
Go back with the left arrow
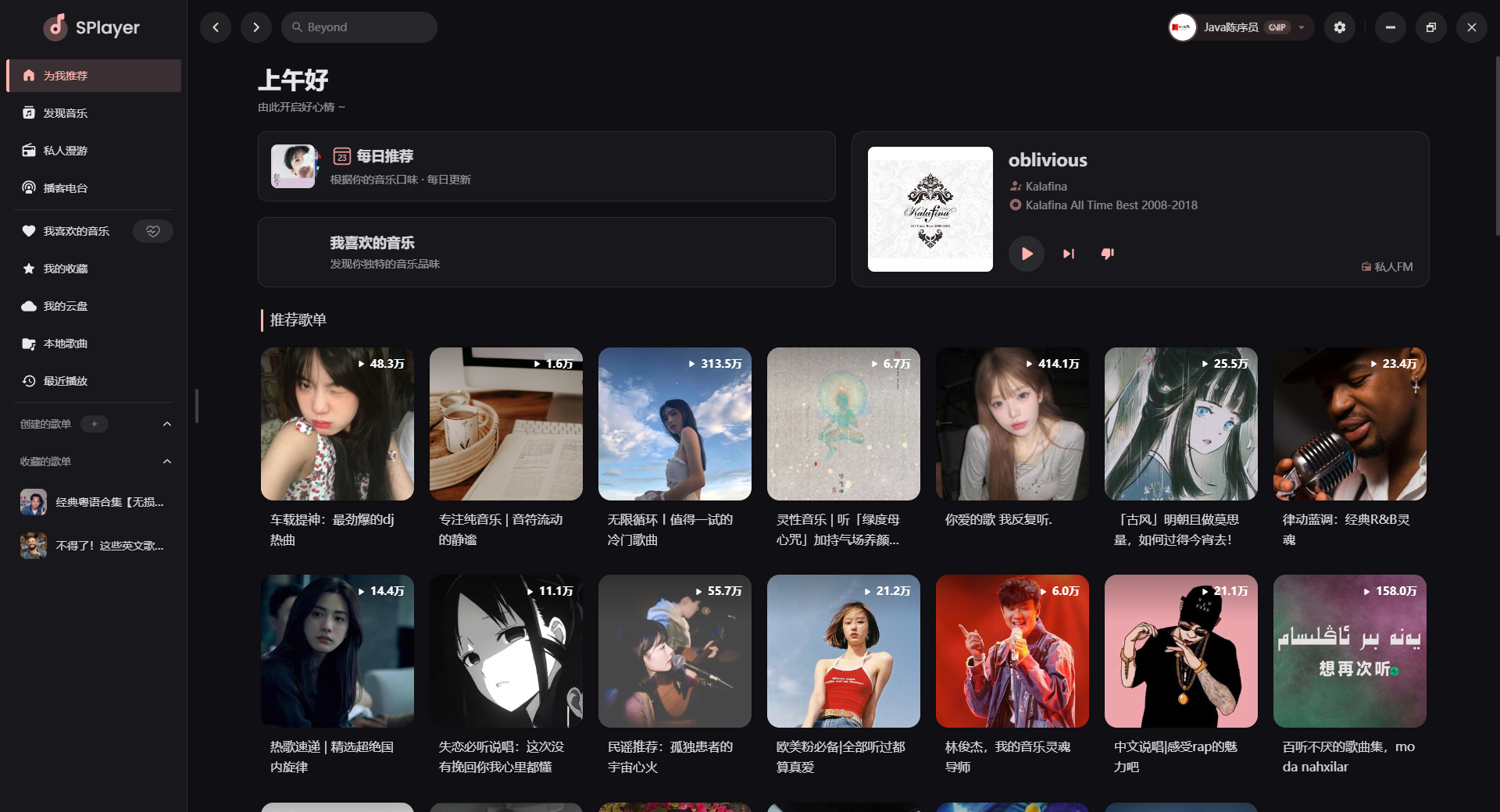(216, 27)
